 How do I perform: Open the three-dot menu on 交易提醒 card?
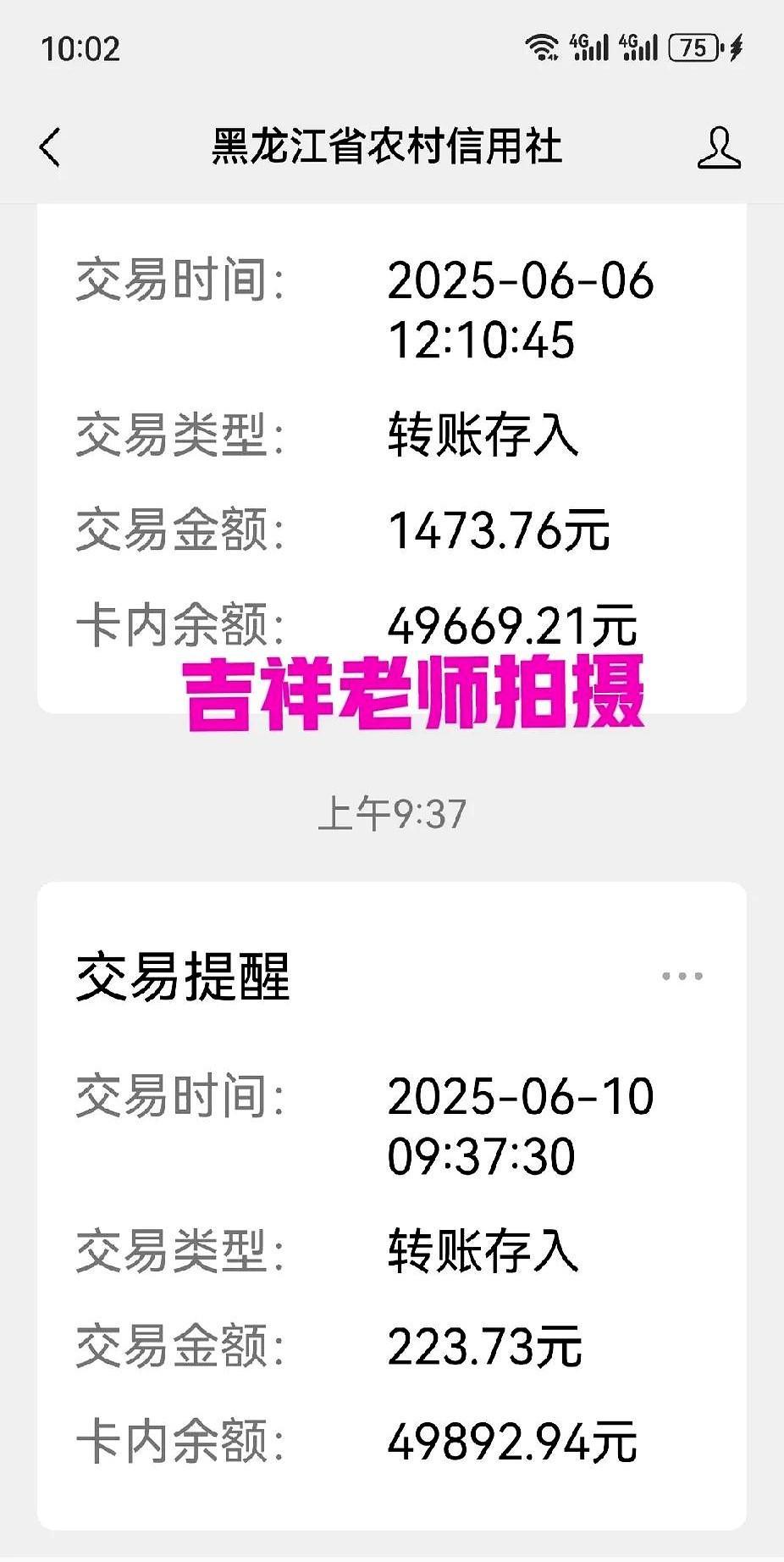(682, 976)
